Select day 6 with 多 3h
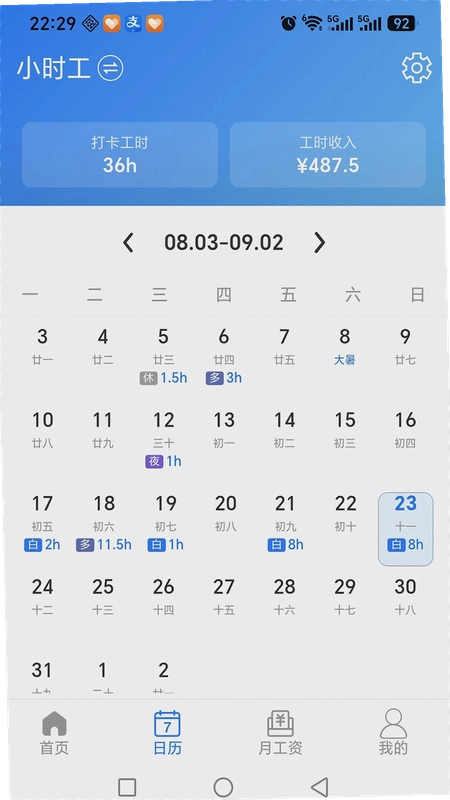The height and width of the screenshot is (800, 450). point(224,356)
